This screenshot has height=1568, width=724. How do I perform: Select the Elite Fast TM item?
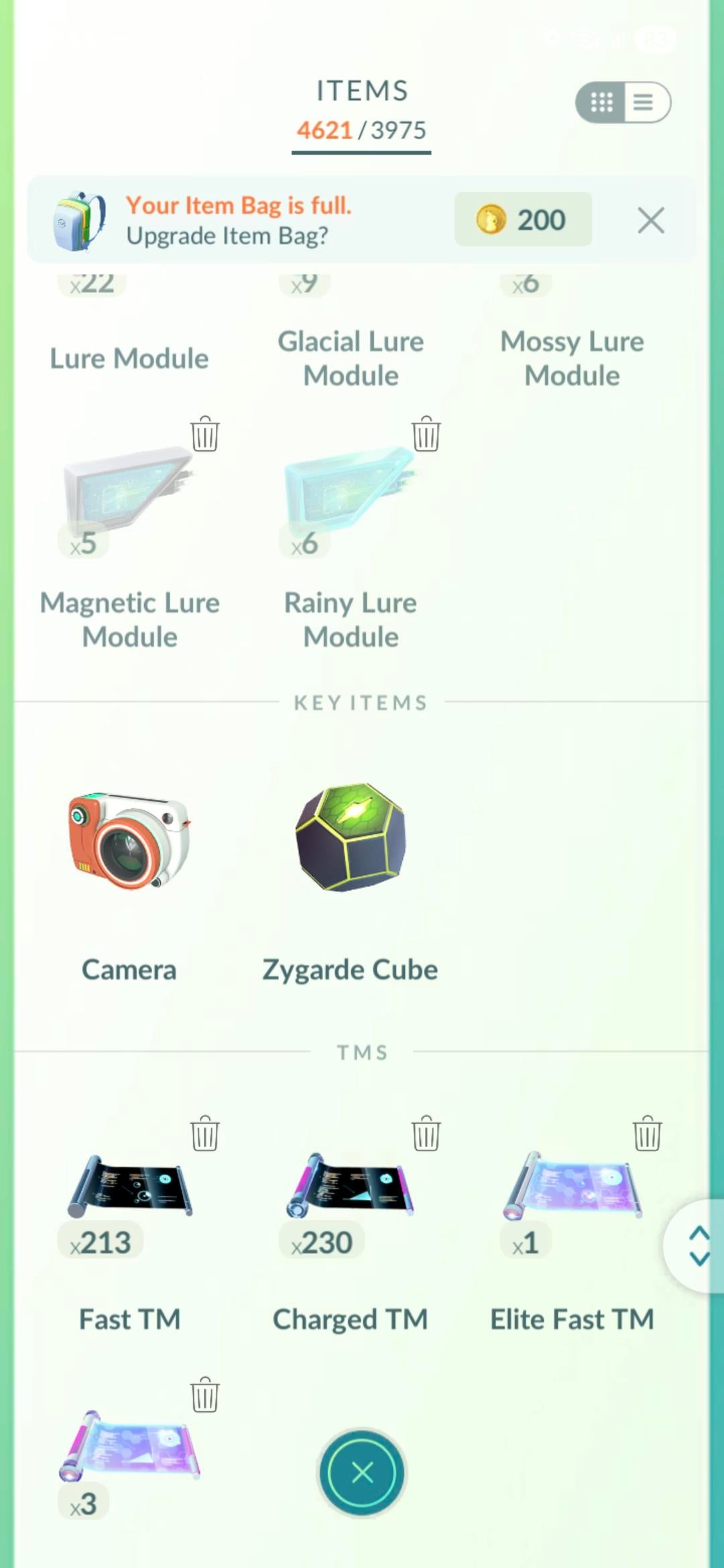point(572,1187)
